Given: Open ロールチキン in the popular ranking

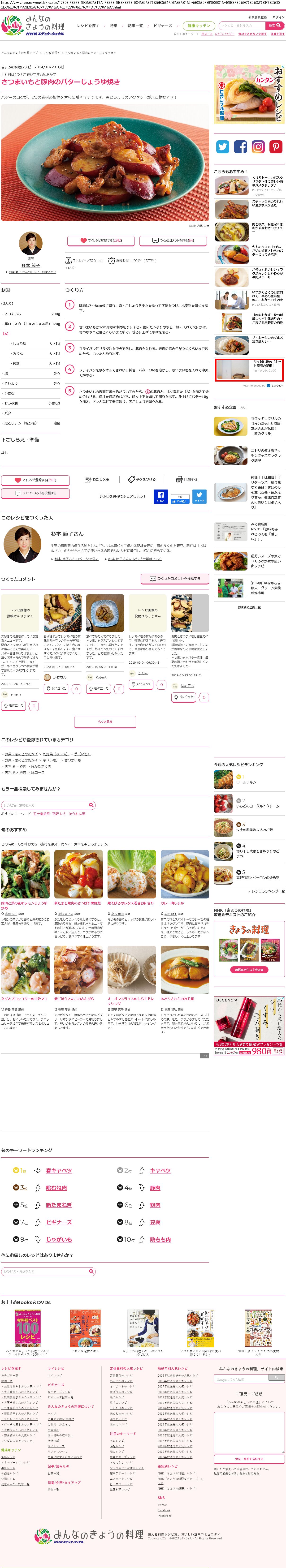Looking at the screenshot, I should pyautogui.click(x=247, y=782).
